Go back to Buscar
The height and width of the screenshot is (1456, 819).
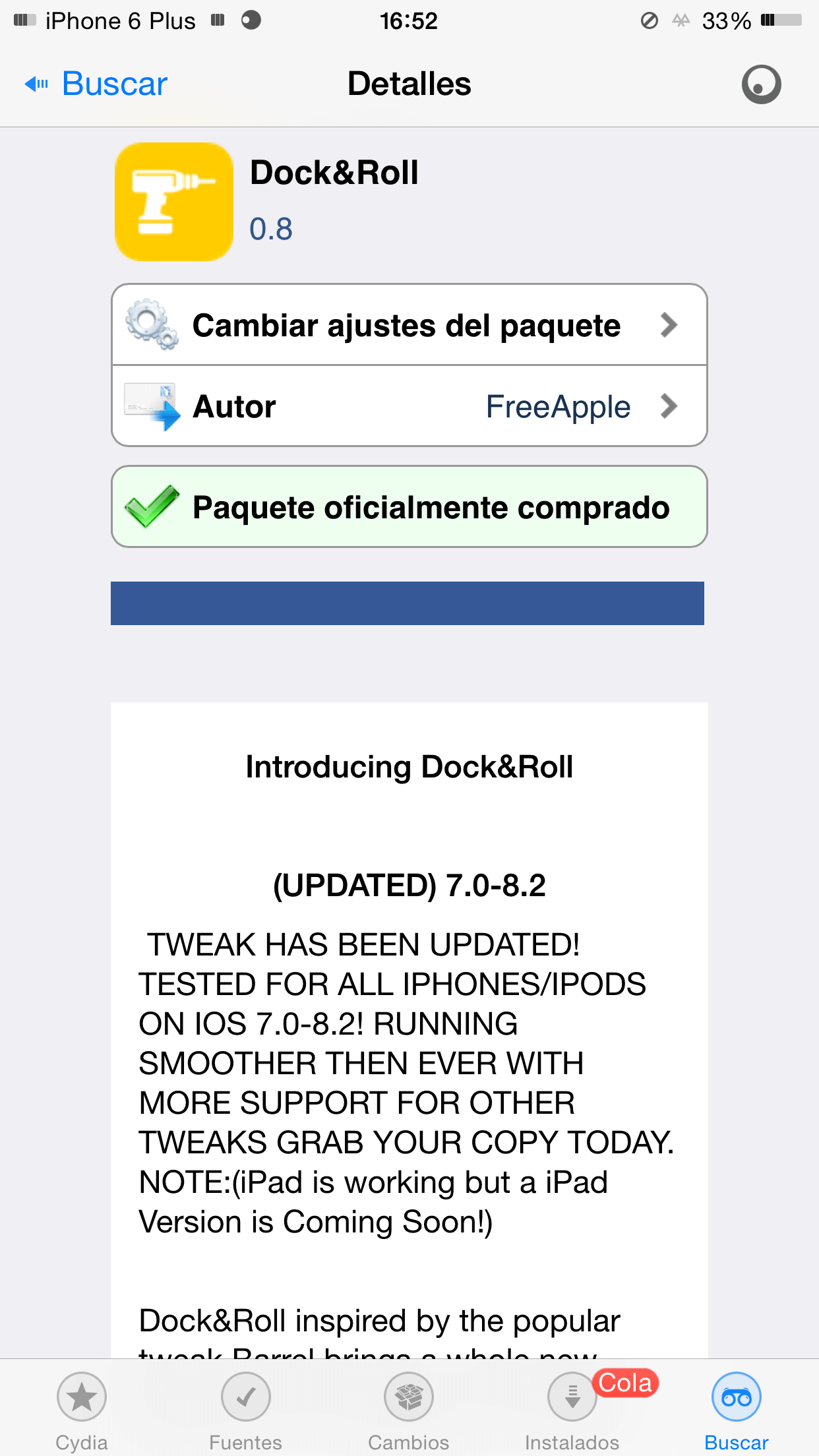[98, 84]
